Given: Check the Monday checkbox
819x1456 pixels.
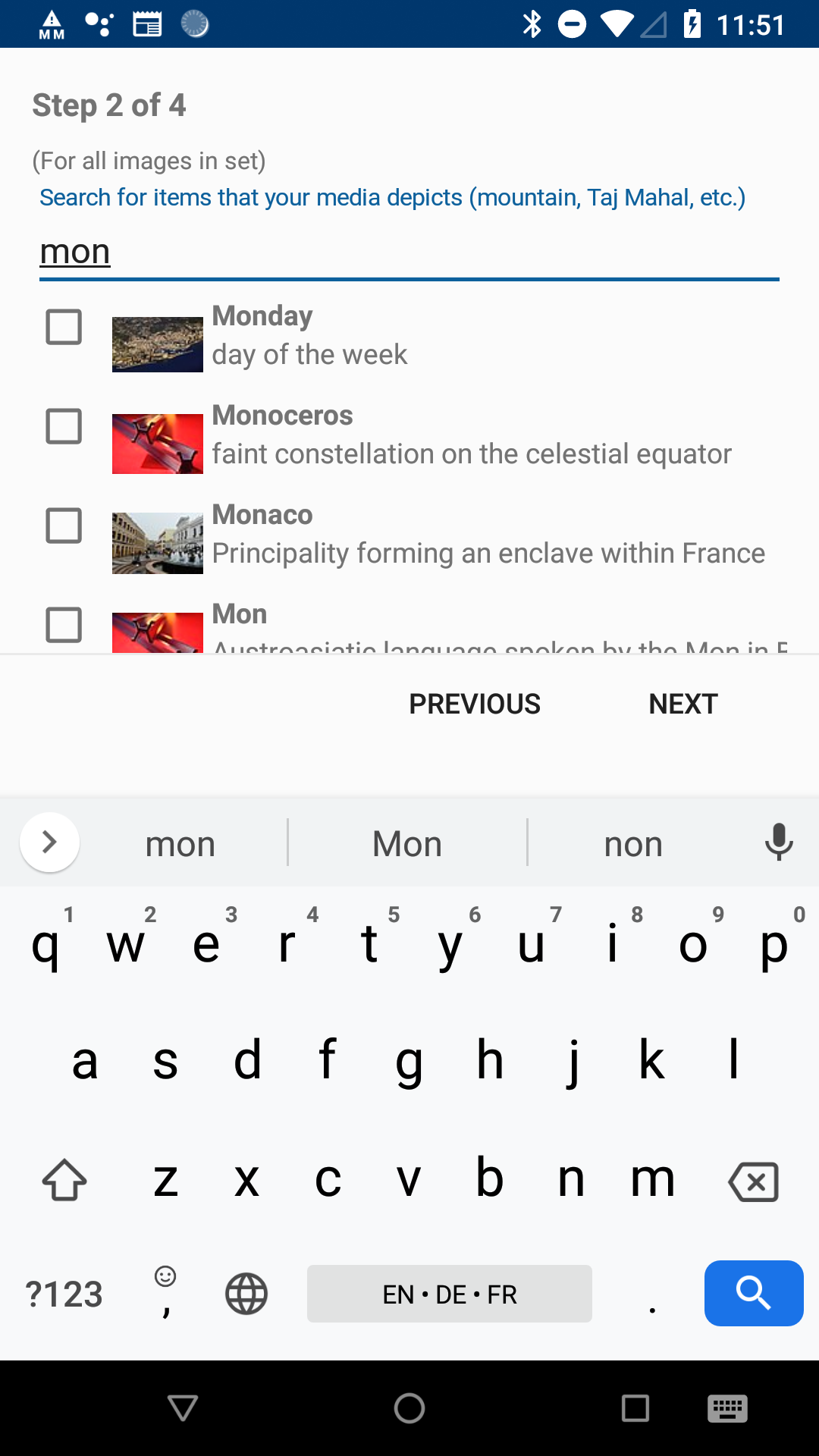Looking at the screenshot, I should point(64,327).
